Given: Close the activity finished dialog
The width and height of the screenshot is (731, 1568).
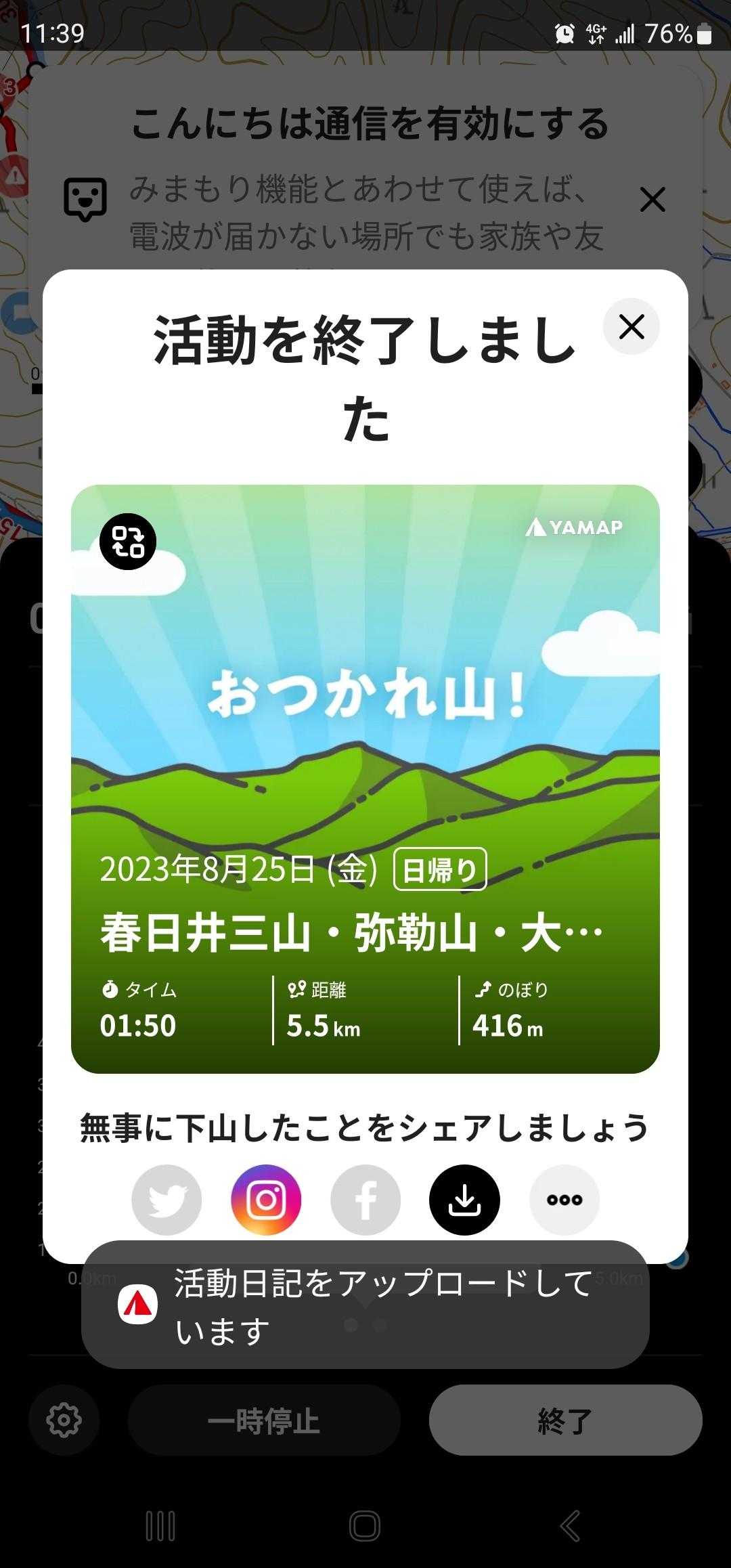Looking at the screenshot, I should [631, 327].
